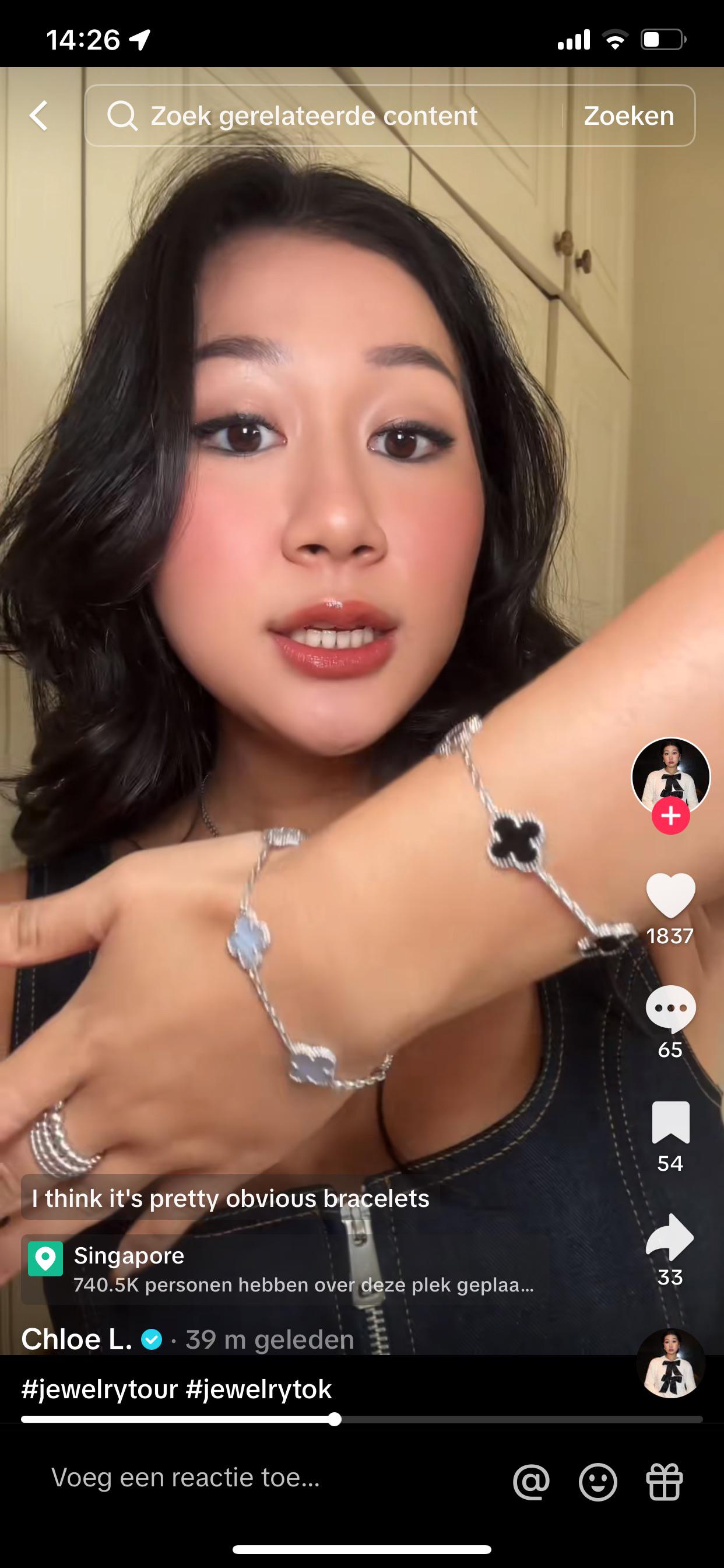The height and width of the screenshot is (1568, 724).
Task: Open the emoji picker
Action: (x=598, y=1482)
